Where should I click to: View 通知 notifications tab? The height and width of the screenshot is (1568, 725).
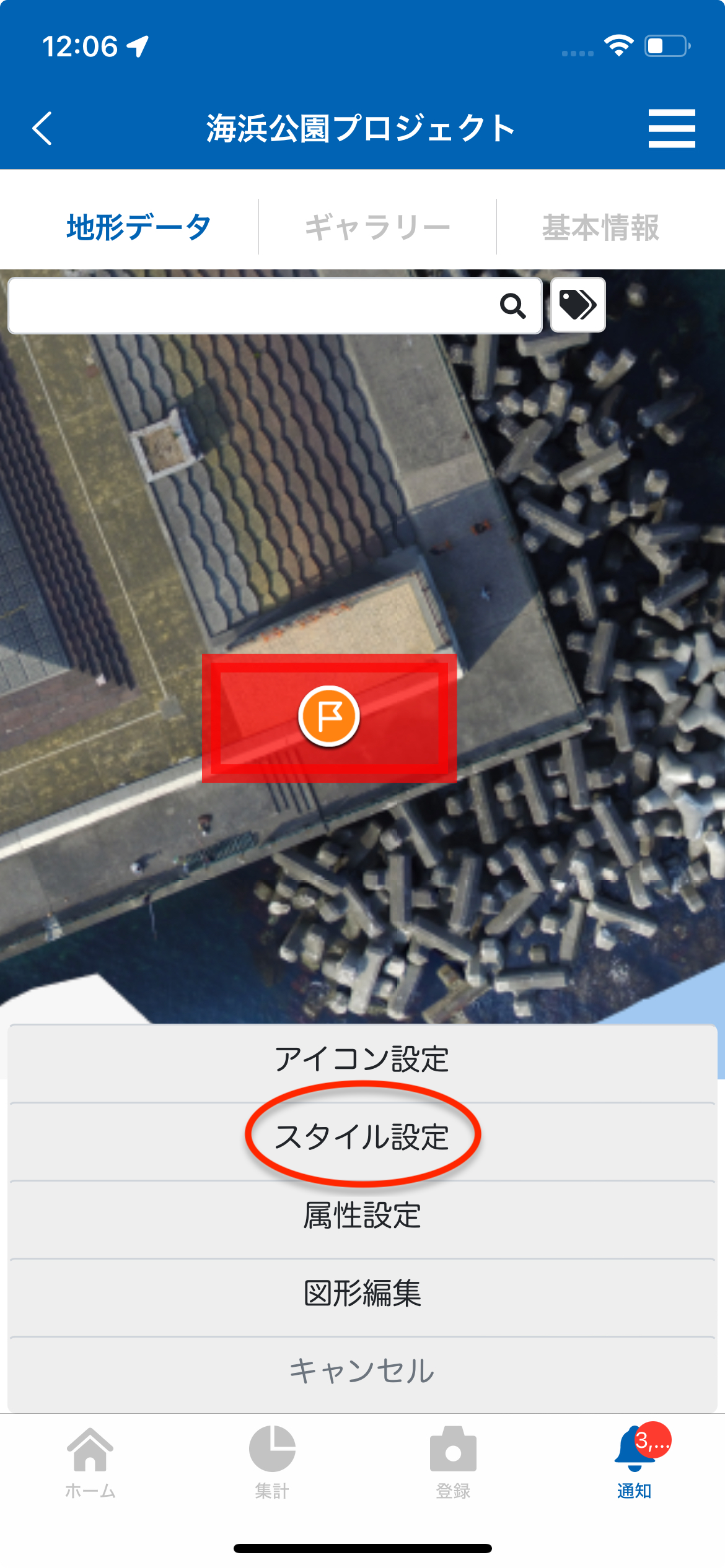[x=634, y=1461]
